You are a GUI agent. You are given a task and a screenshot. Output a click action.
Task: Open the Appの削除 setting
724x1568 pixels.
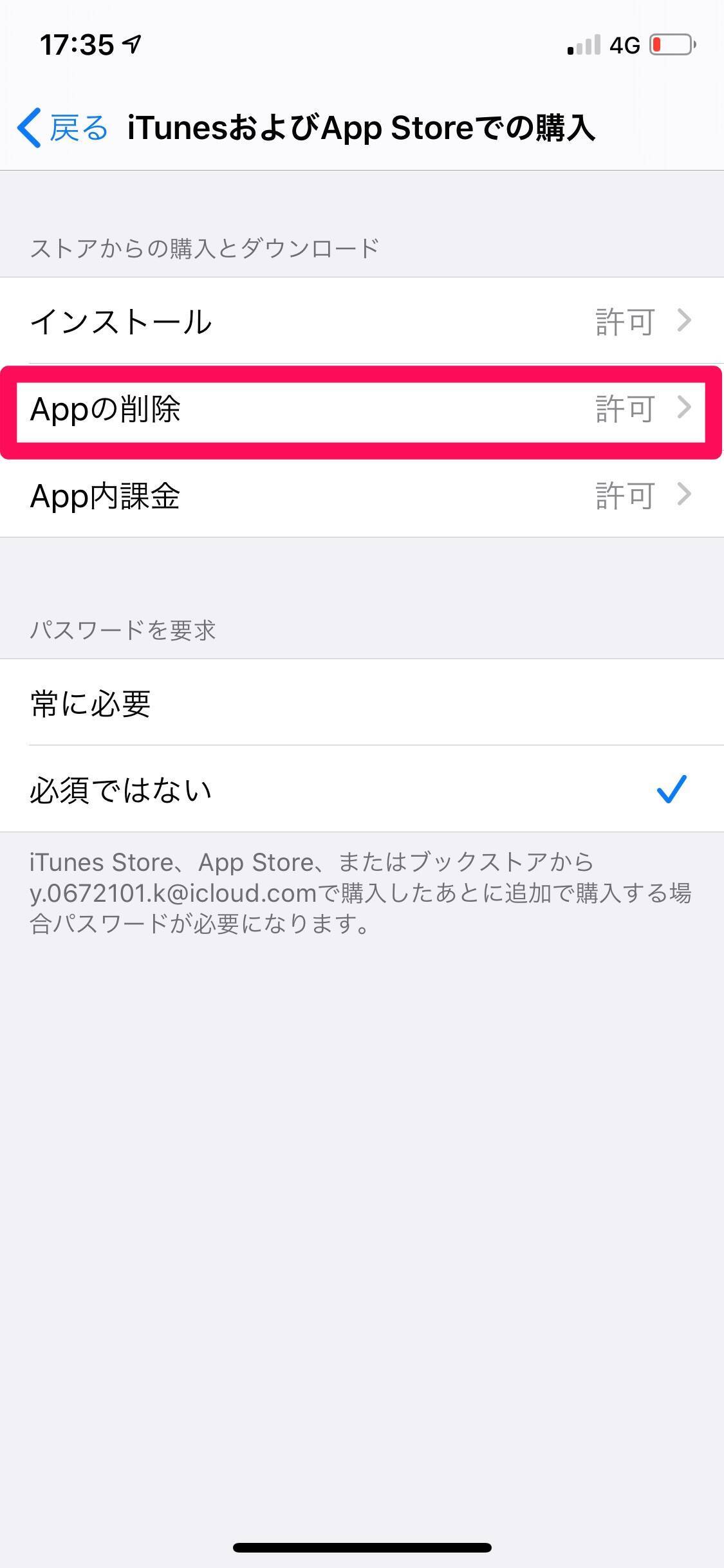pyautogui.click(x=362, y=409)
